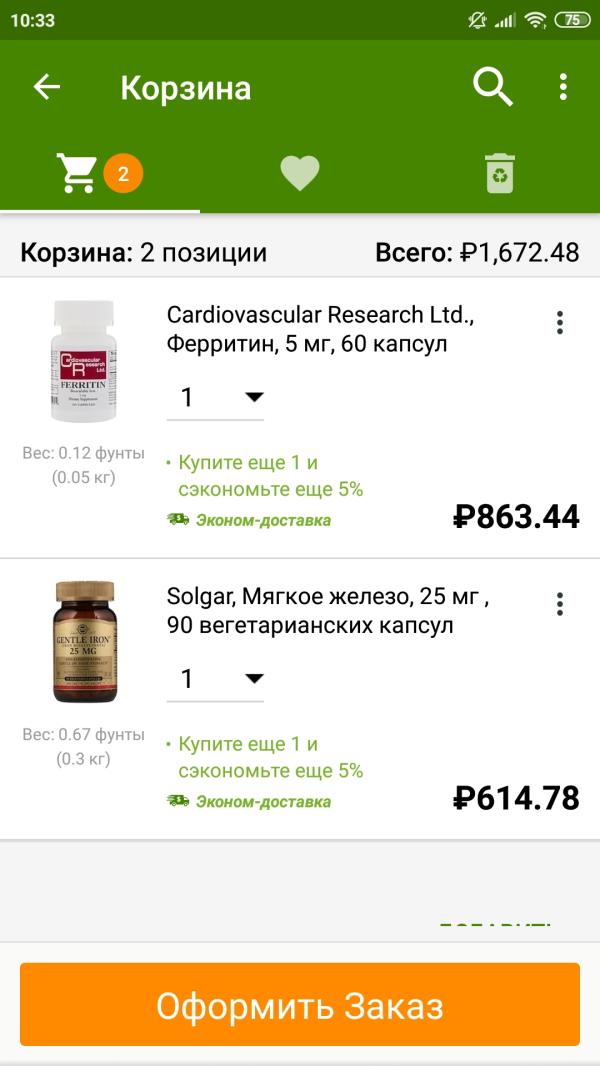Change quantity for Ферритин 60 капсул
Viewport: 600px width, 1066px height.
point(217,398)
